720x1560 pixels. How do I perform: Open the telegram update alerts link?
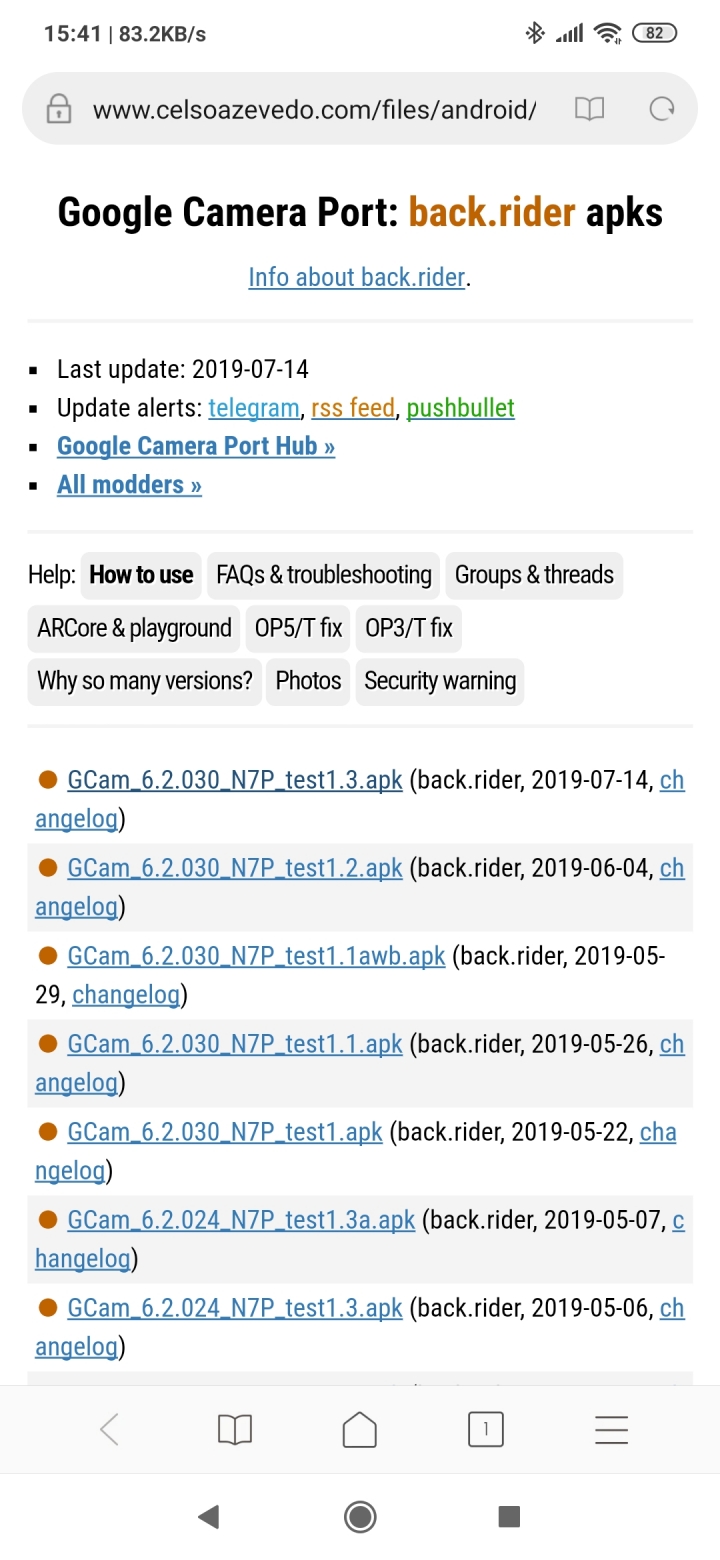254,408
